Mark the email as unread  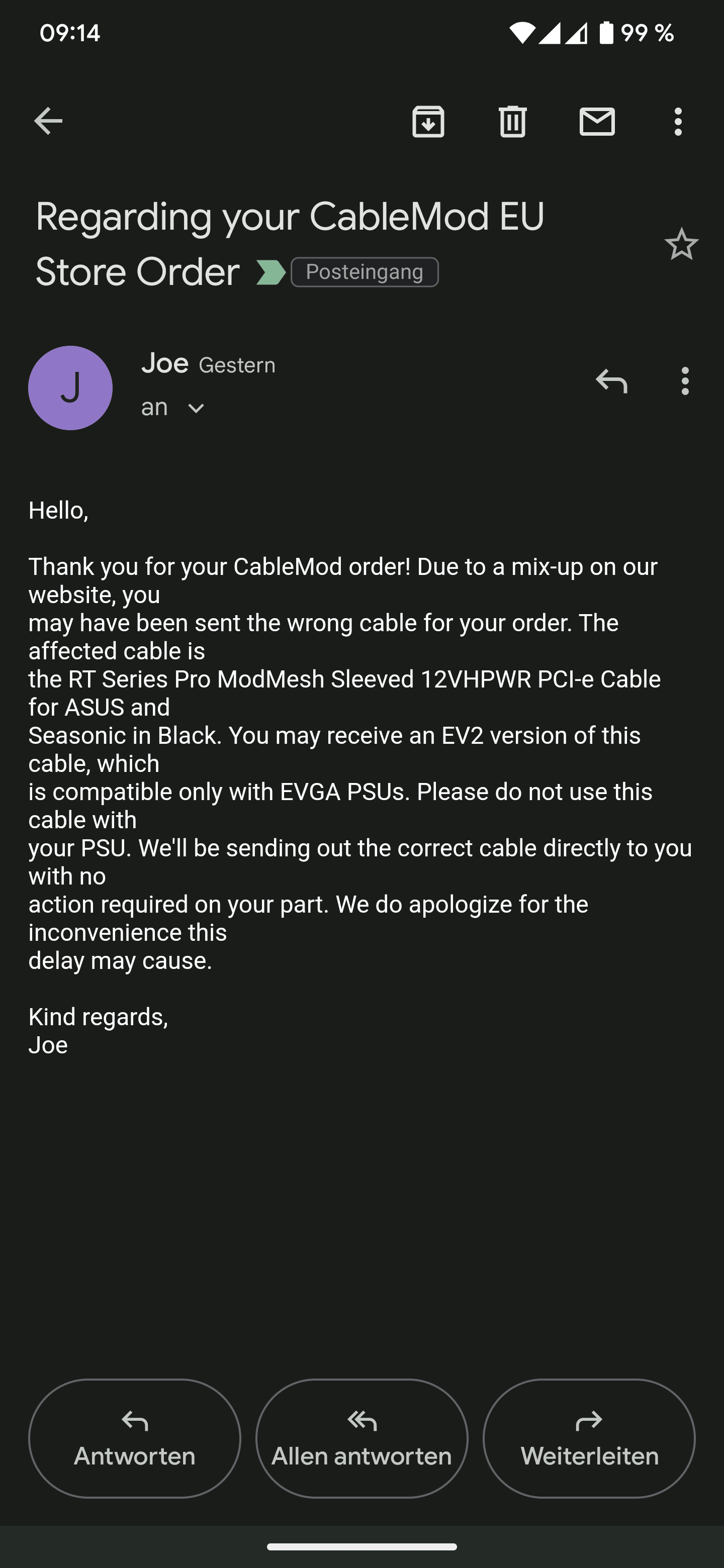coord(597,121)
